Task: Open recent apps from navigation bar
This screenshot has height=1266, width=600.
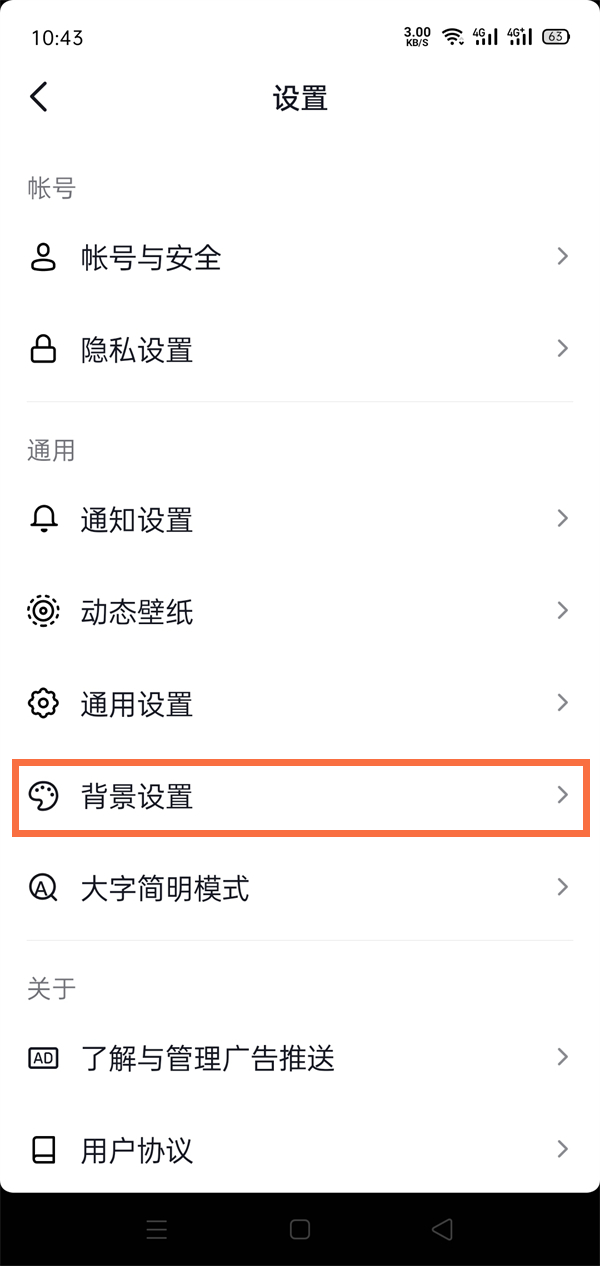Action: [x=157, y=1229]
